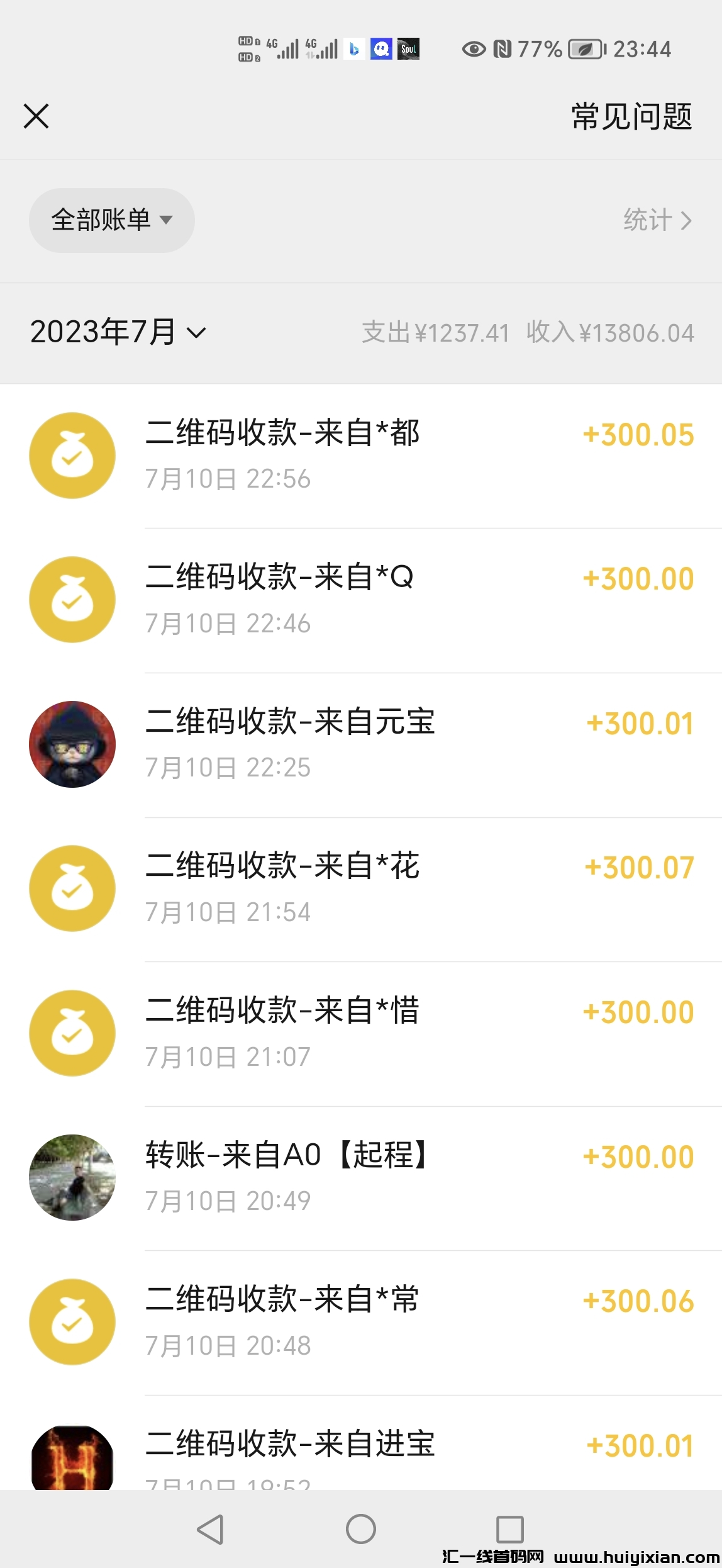Open the 常见问题 help page

click(x=631, y=116)
